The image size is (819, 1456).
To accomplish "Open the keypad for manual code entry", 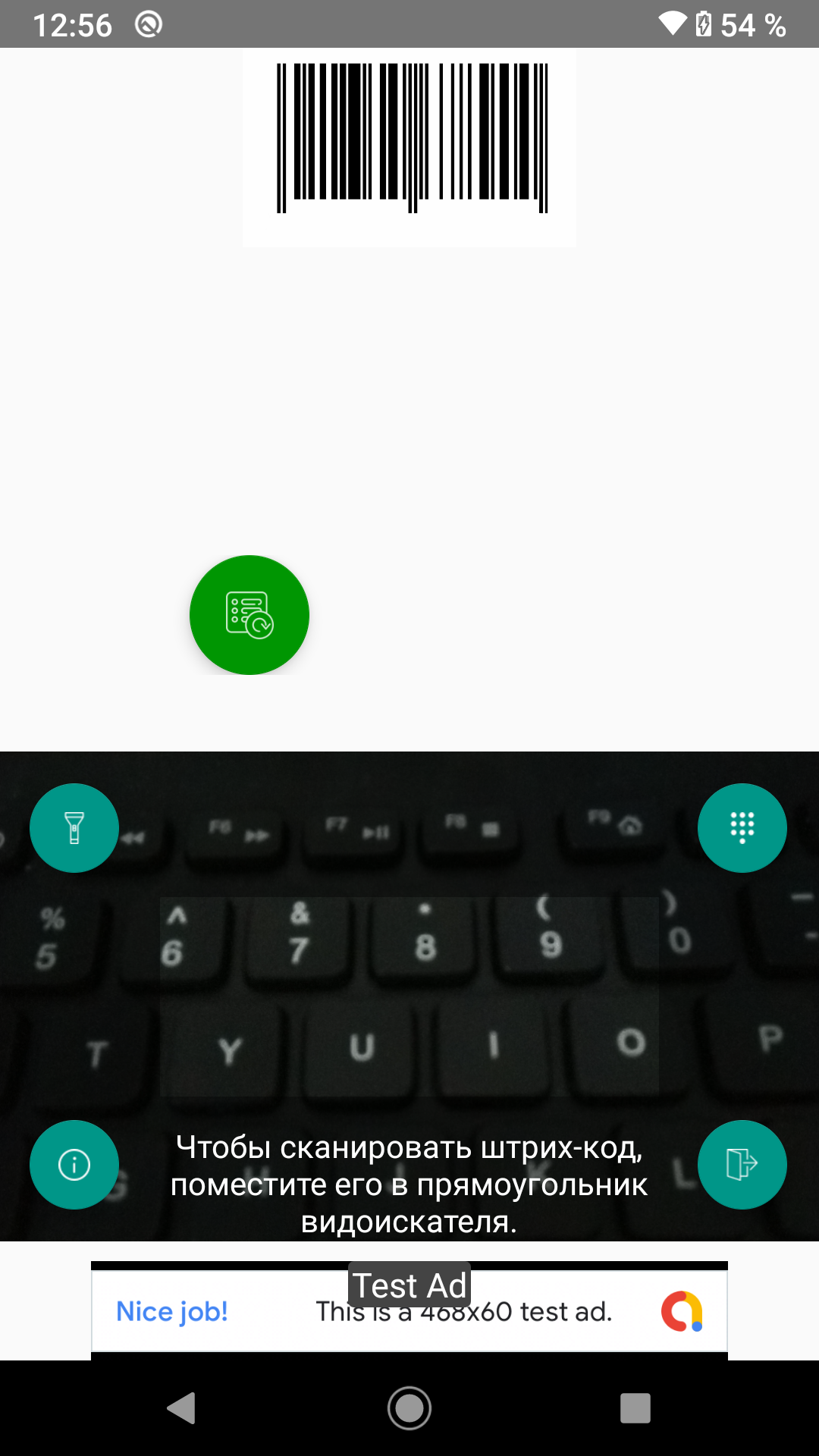I will tap(742, 828).
